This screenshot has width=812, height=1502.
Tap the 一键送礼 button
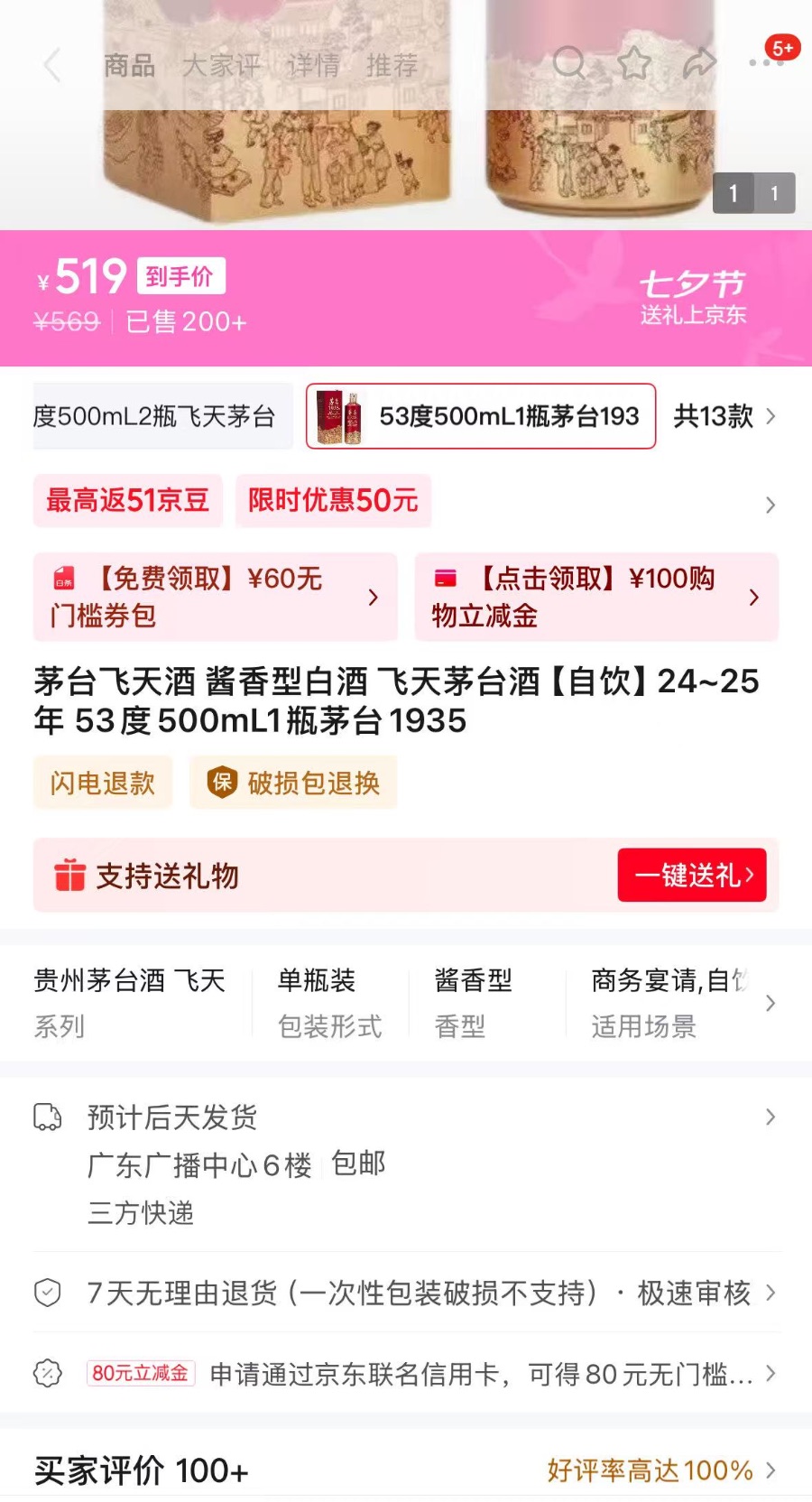(x=691, y=875)
